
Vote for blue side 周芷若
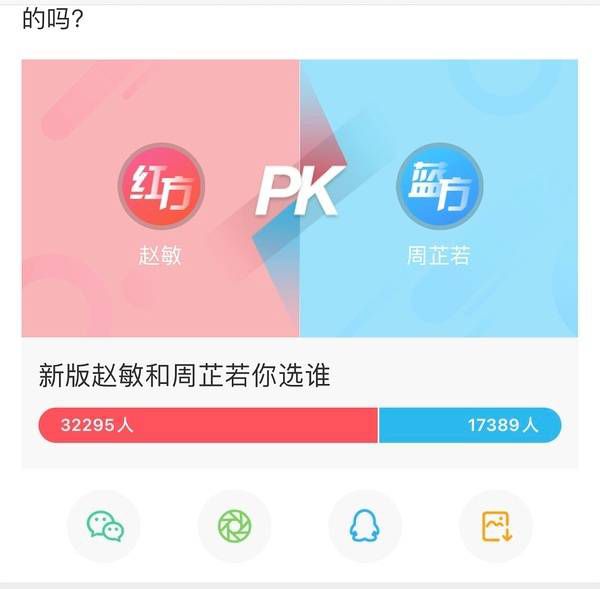pyautogui.click(x=439, y=187)
